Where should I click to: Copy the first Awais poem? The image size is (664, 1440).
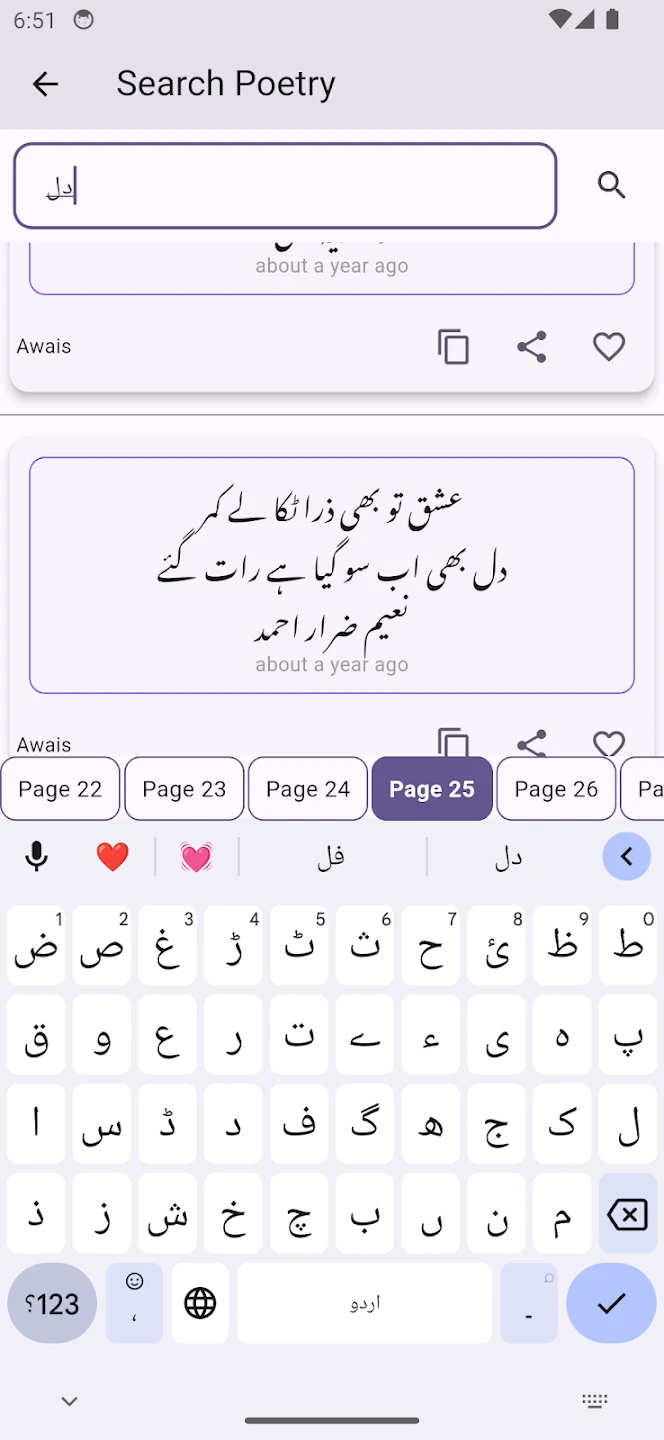(453, 347)
